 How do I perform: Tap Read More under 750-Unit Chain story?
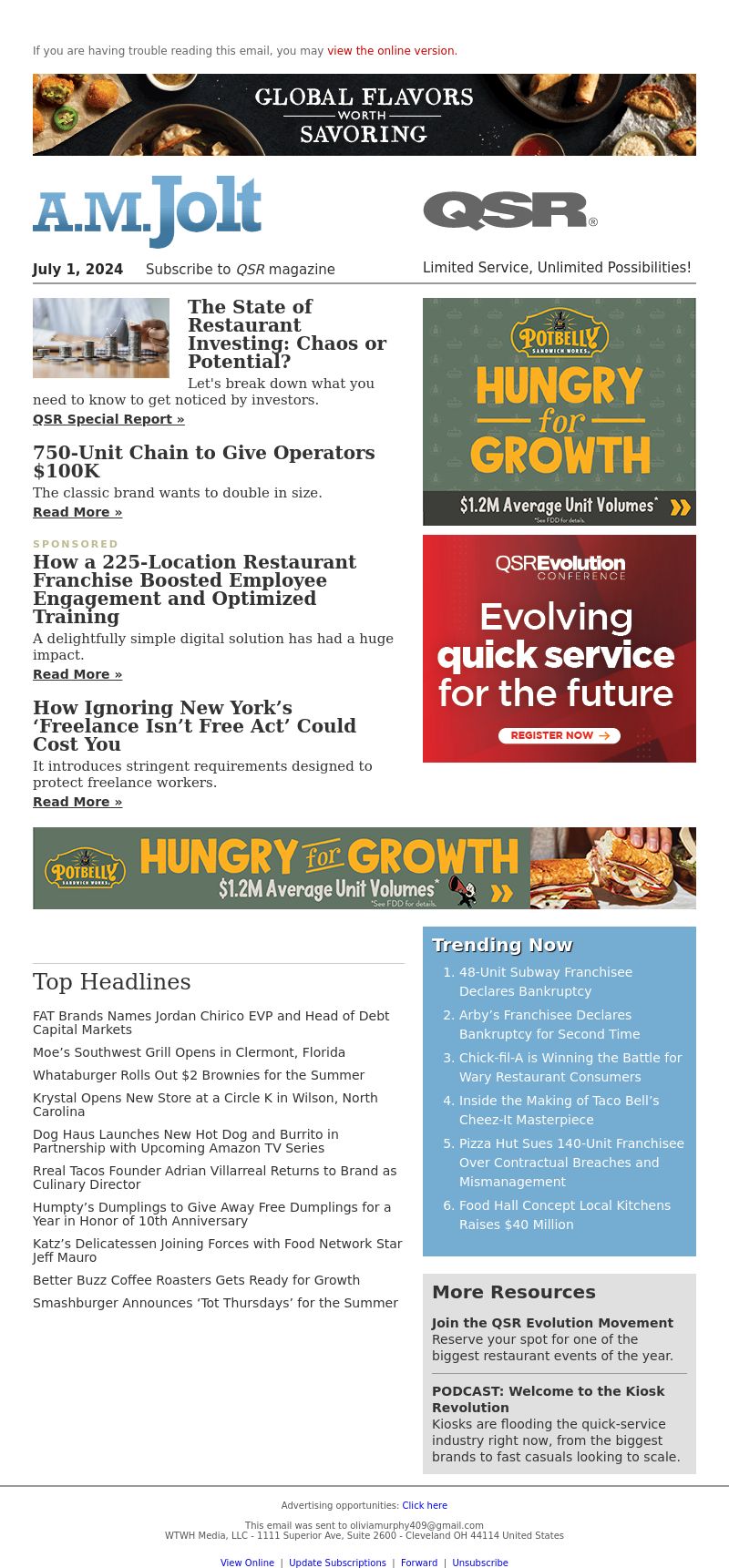(77, 512)
